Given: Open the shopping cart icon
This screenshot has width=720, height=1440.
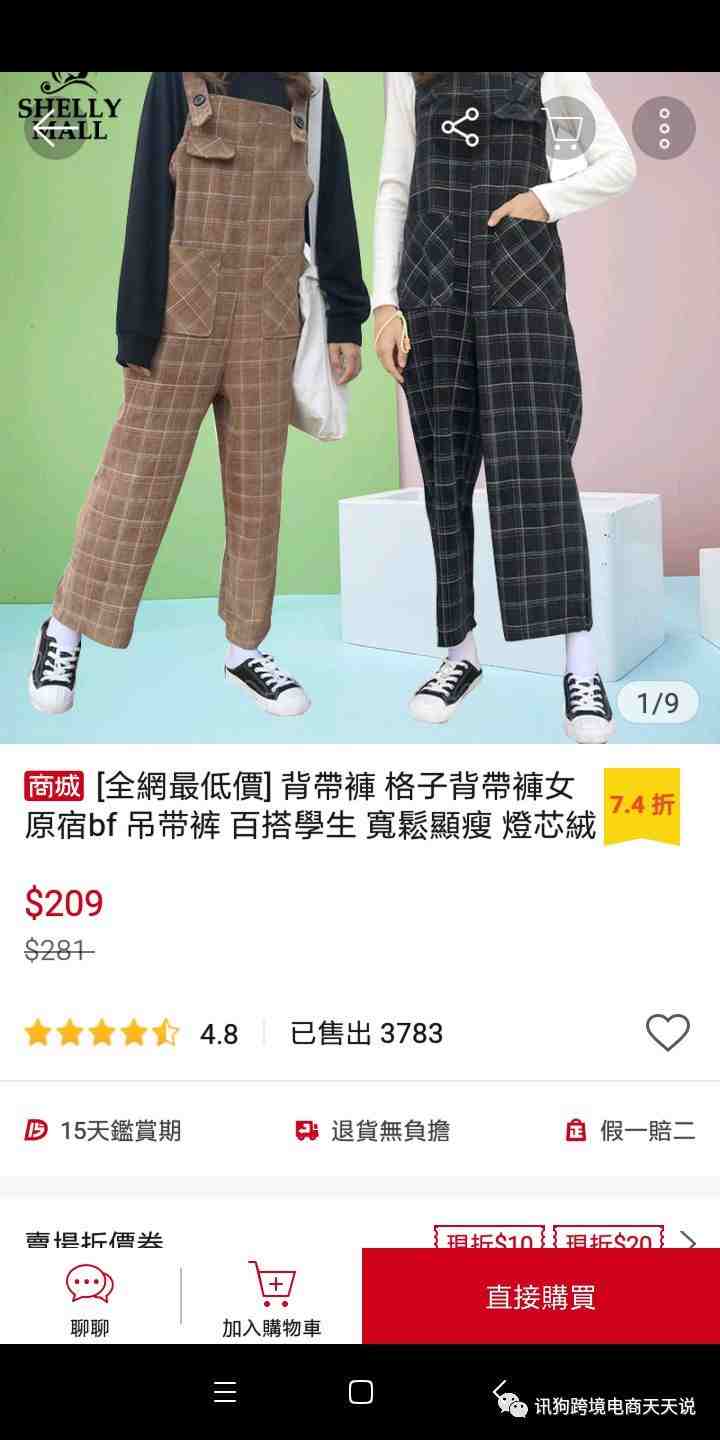Looking at the screenshot, I should (x=564, y=128).
